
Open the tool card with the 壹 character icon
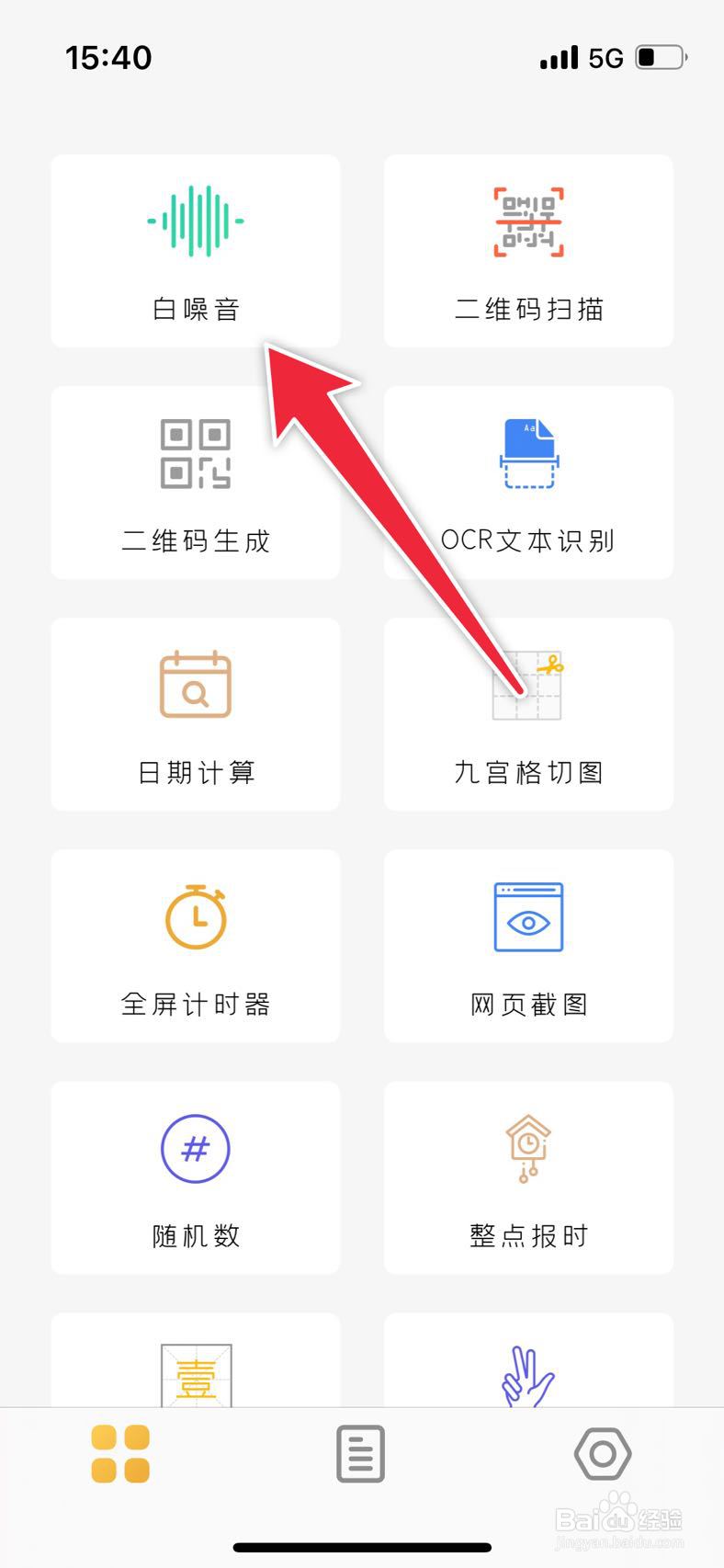[x=196, y=1360]
